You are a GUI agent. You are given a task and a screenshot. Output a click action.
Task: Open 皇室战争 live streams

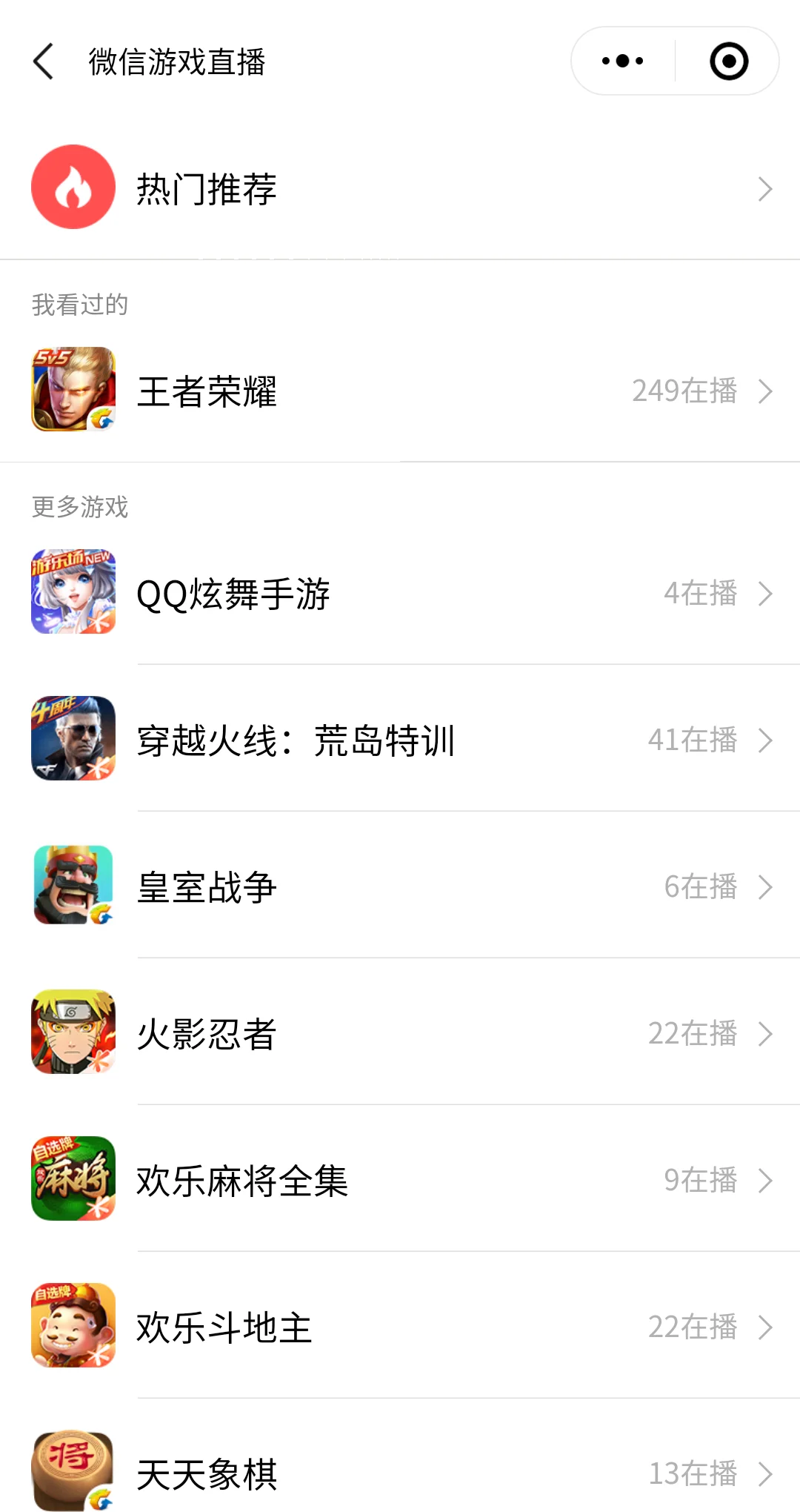coord(400,886)
